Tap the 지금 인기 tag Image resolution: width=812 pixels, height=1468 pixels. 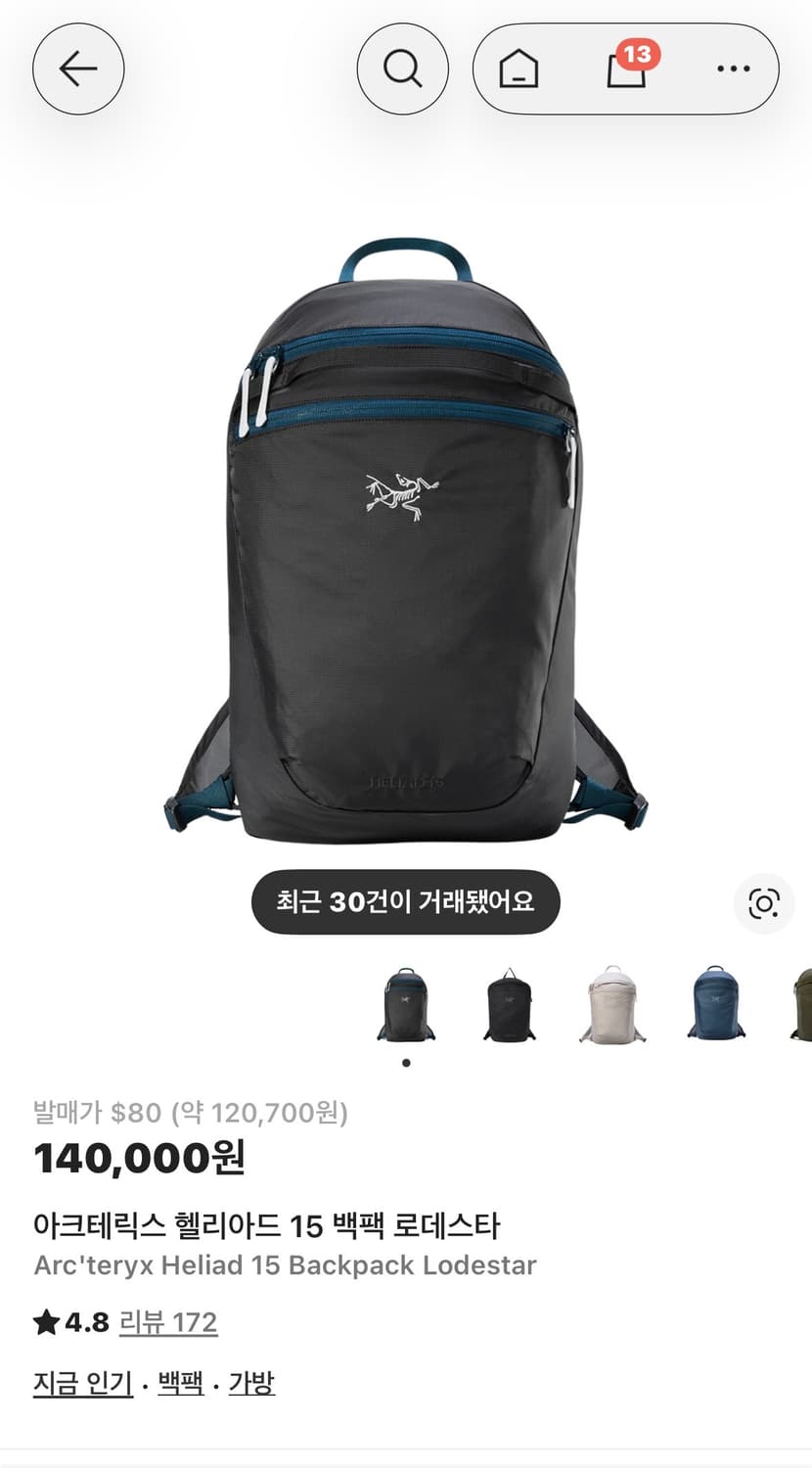tap(82, 1385)
